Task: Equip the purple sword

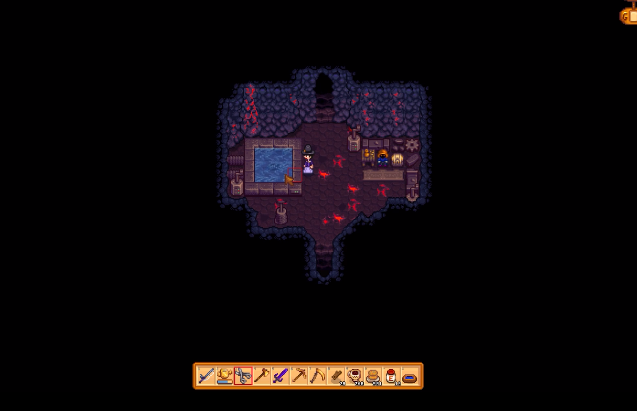Action: (280, 376)
